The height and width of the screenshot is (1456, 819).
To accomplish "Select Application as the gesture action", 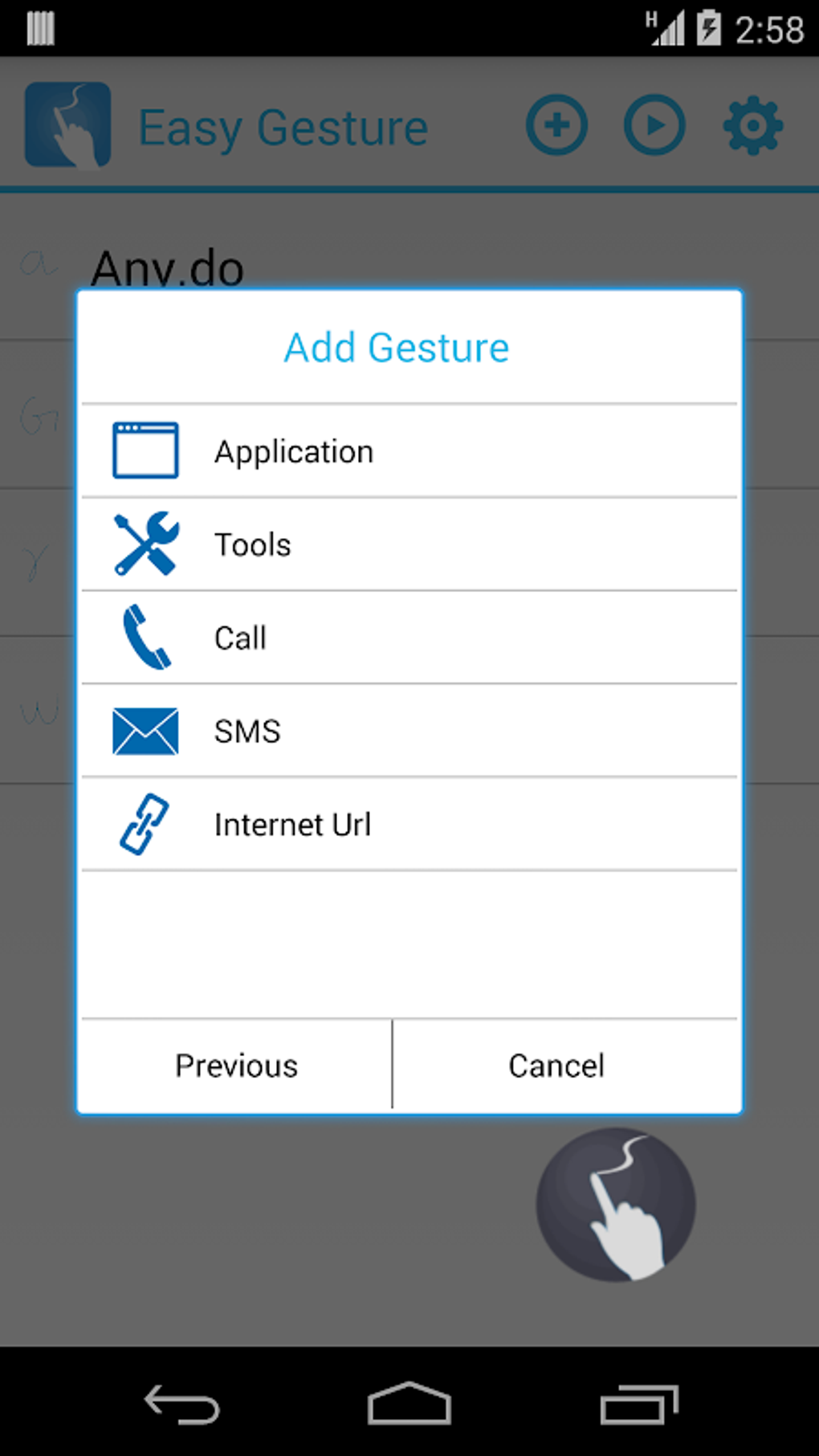I will pyautogui.click(x=409, y=451).
